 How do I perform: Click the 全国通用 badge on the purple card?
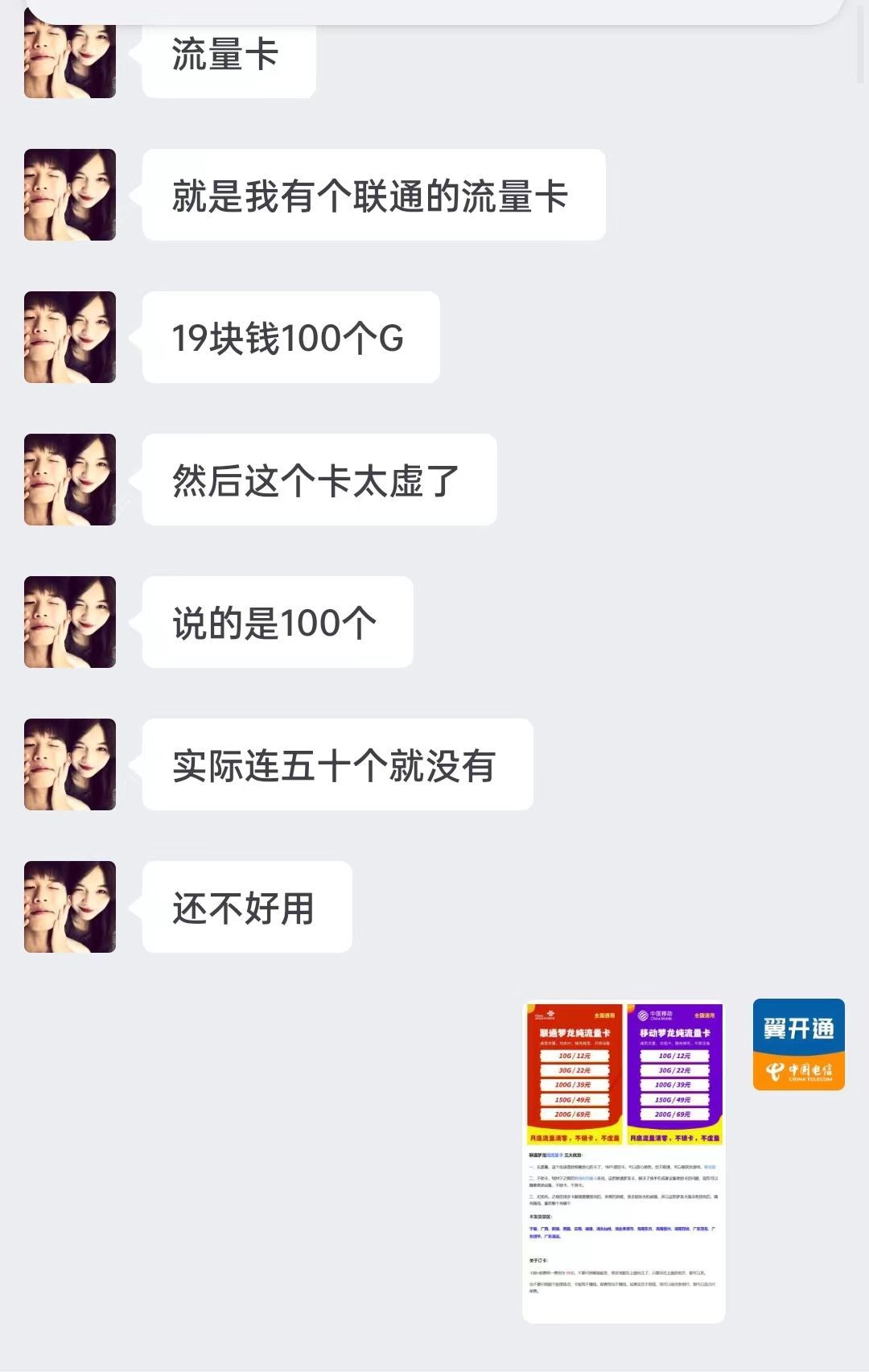click(x=703, y=1016)
